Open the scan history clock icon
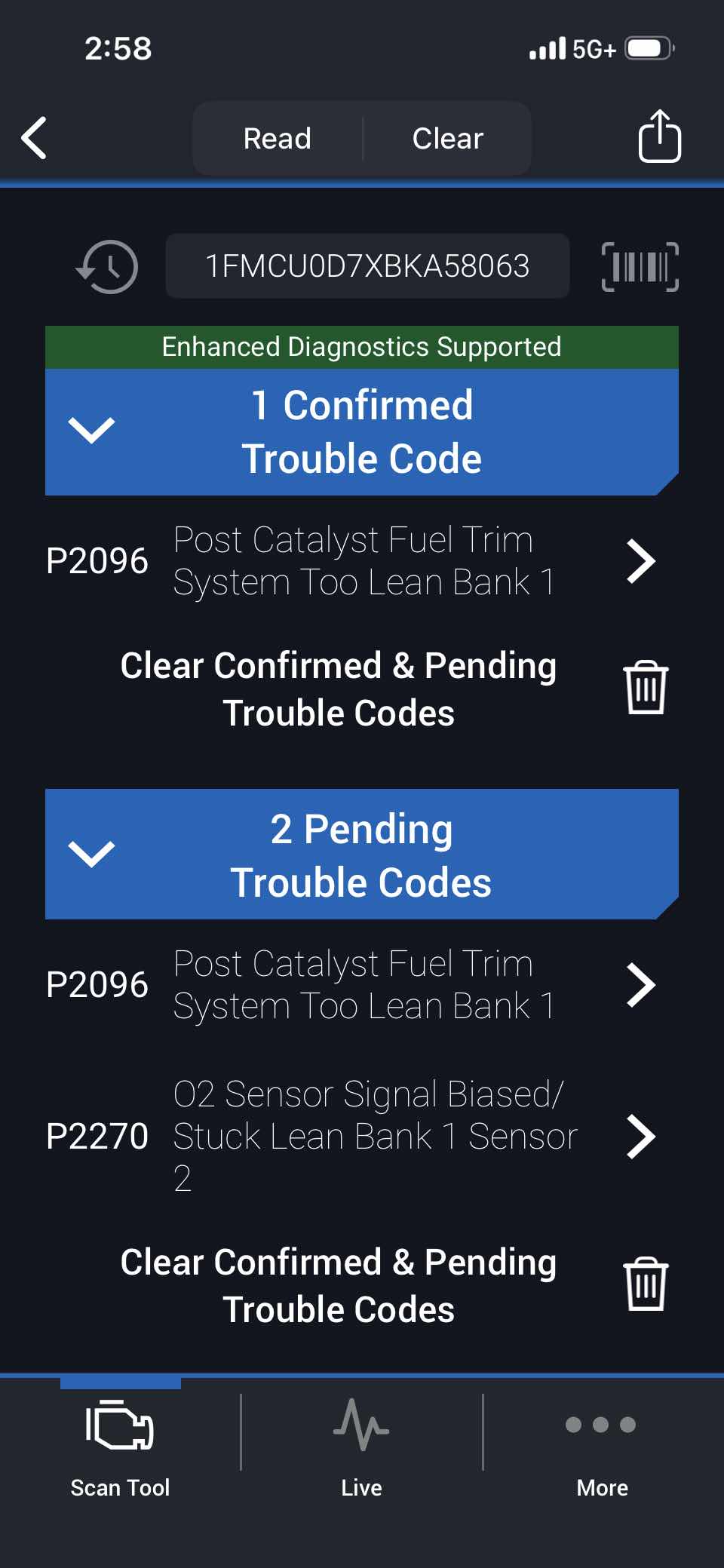 click(108, 267)
